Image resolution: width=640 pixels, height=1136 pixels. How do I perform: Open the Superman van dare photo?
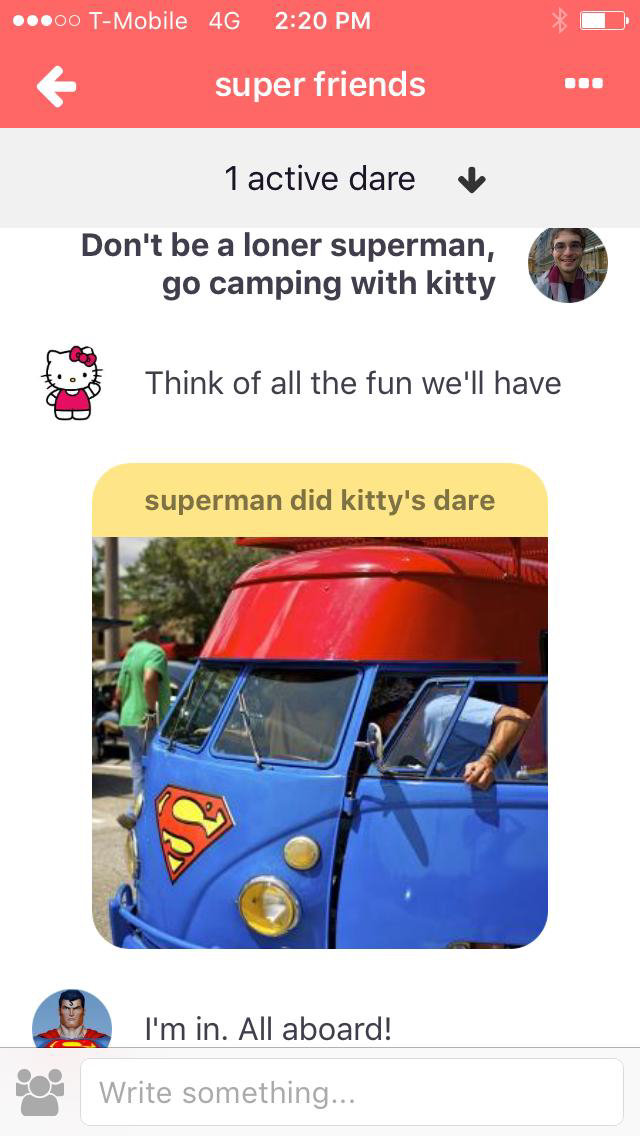coord(320,740)
